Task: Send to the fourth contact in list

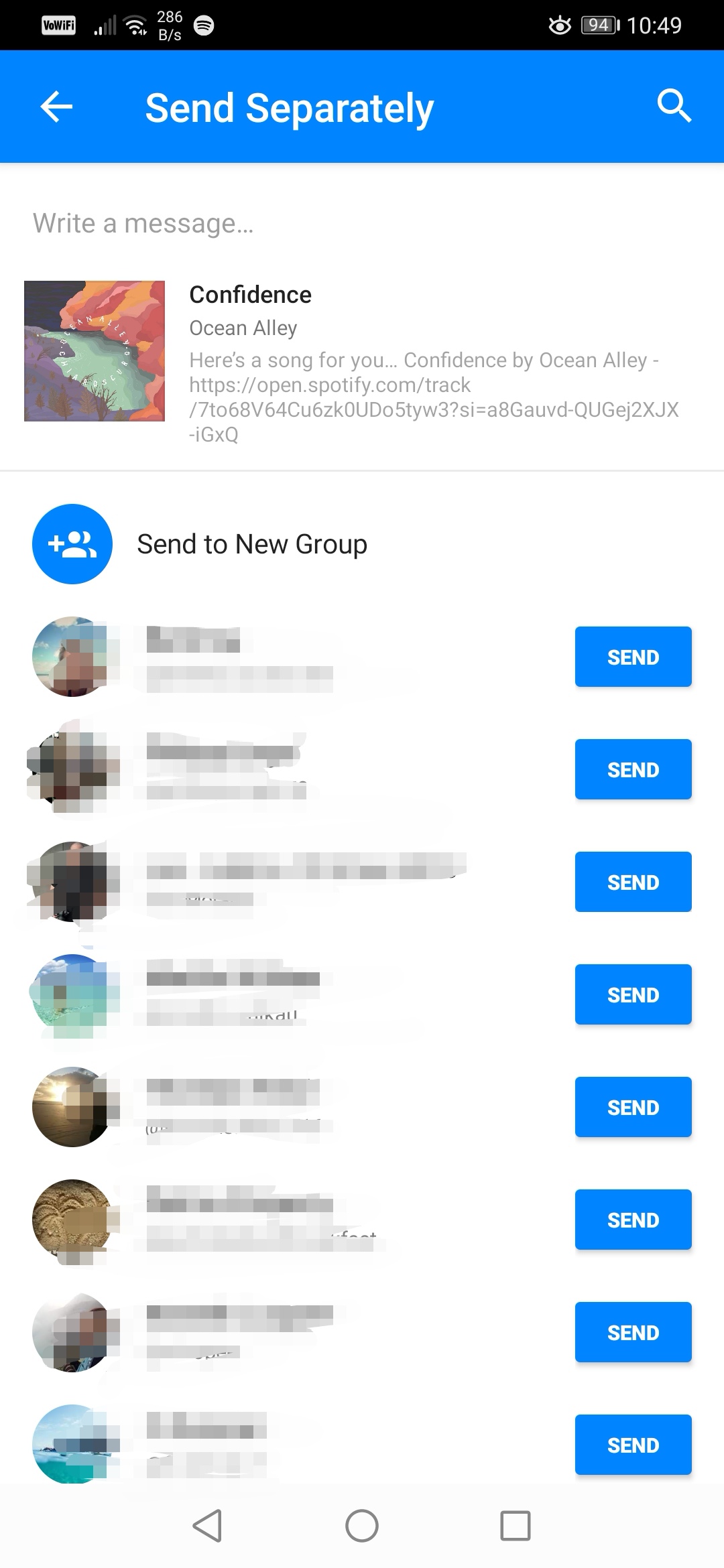Action: pyautogui.click(x=633, y=994)
